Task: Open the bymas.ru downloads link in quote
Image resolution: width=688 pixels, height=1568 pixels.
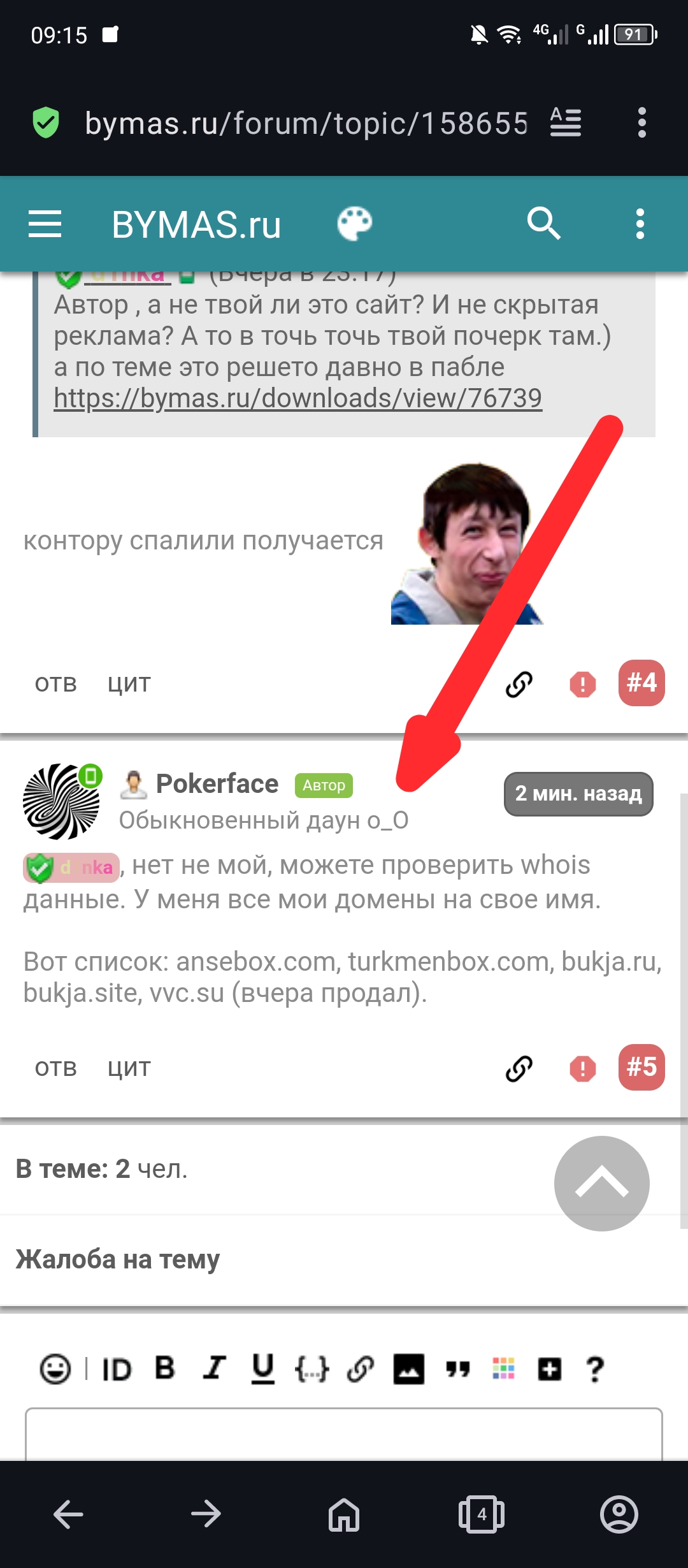Action: point(297,399)
